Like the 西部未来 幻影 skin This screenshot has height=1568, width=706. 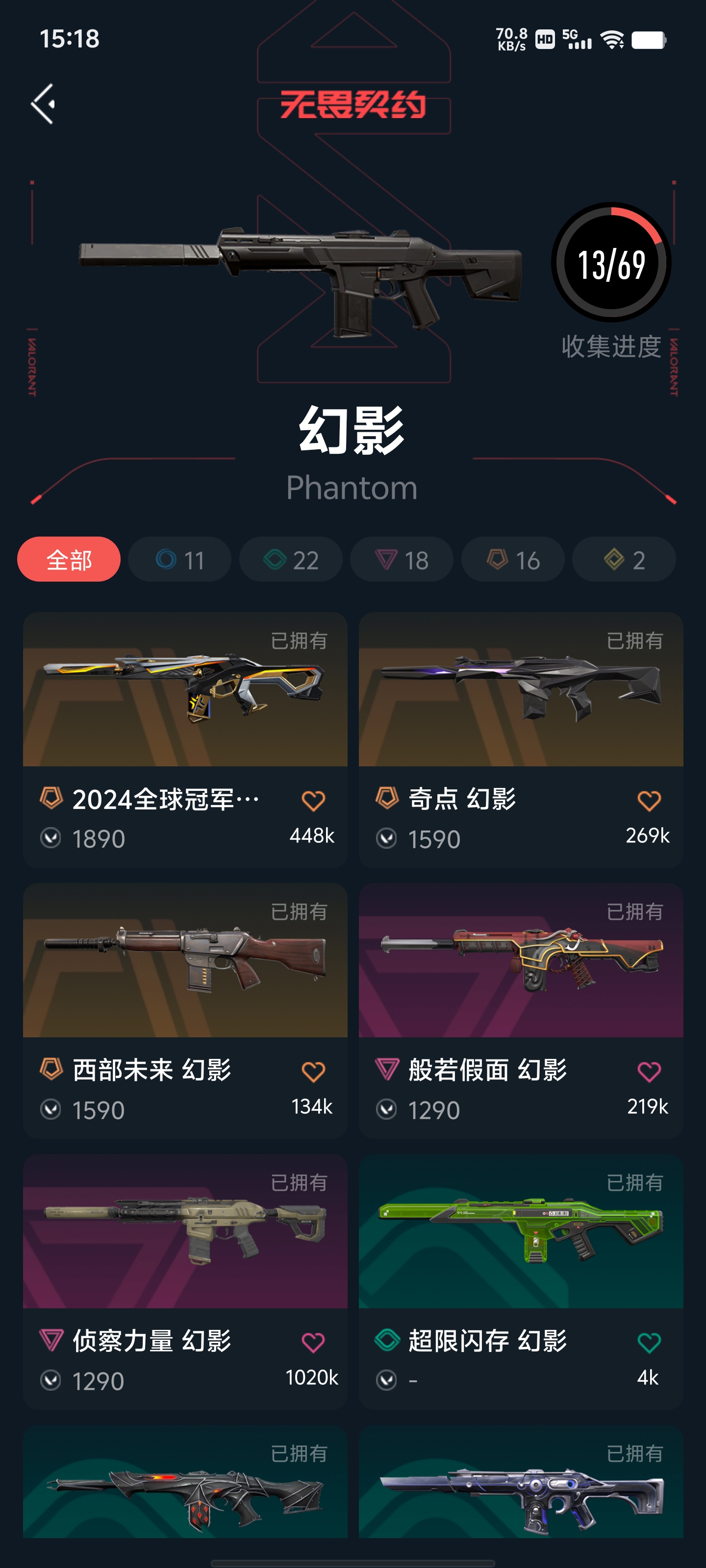(x=313, y=1071)
